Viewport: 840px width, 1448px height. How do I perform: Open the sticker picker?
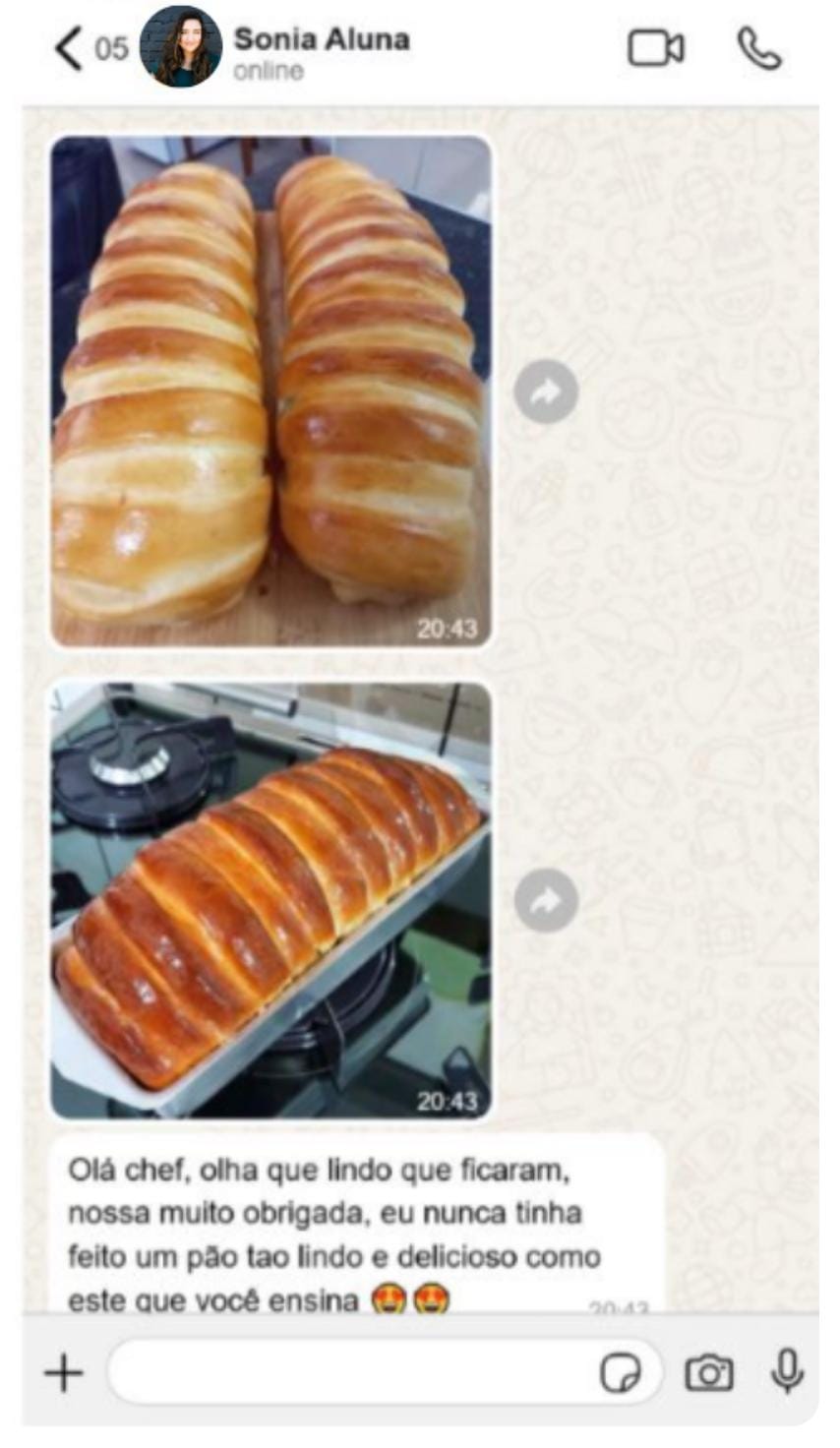coord(620,1373)
